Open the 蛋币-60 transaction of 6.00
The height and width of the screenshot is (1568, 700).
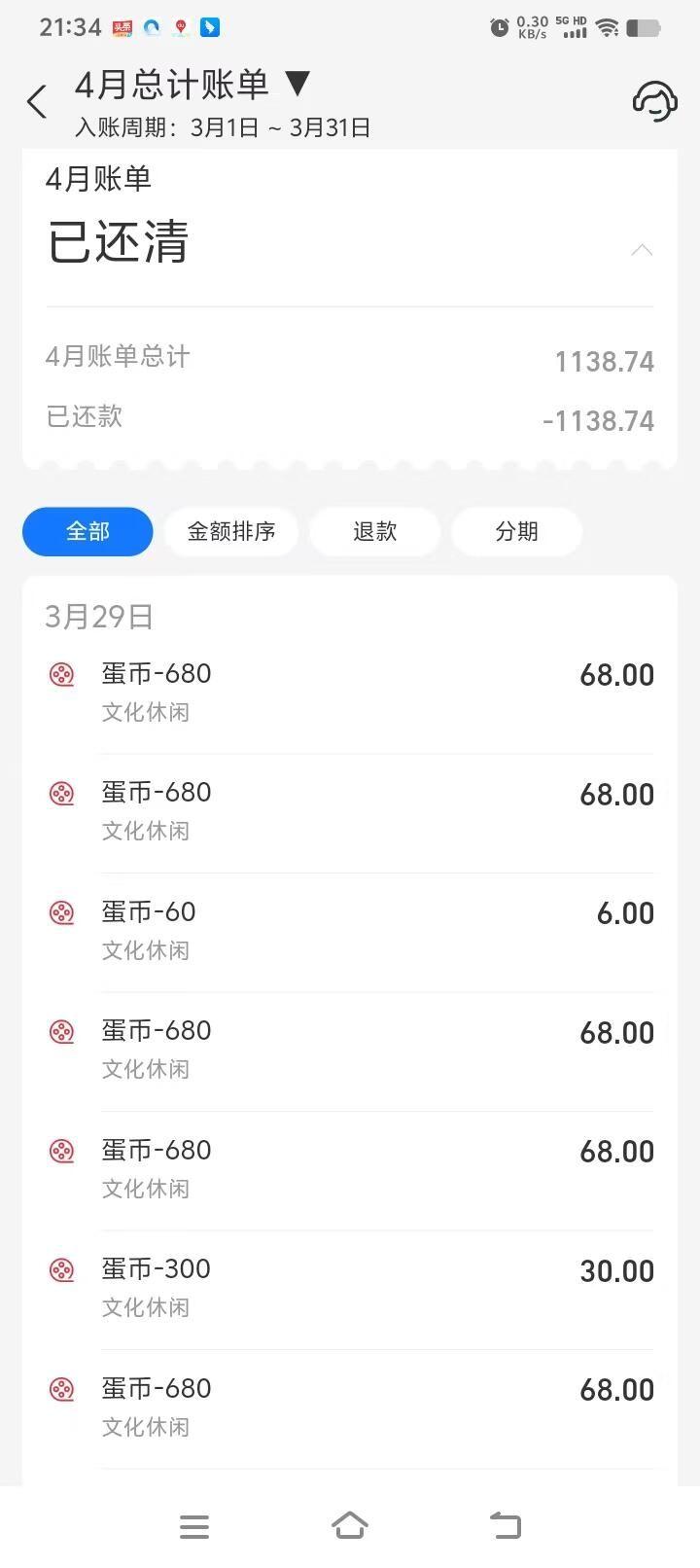pyautogui.click(x=350, y=931)
